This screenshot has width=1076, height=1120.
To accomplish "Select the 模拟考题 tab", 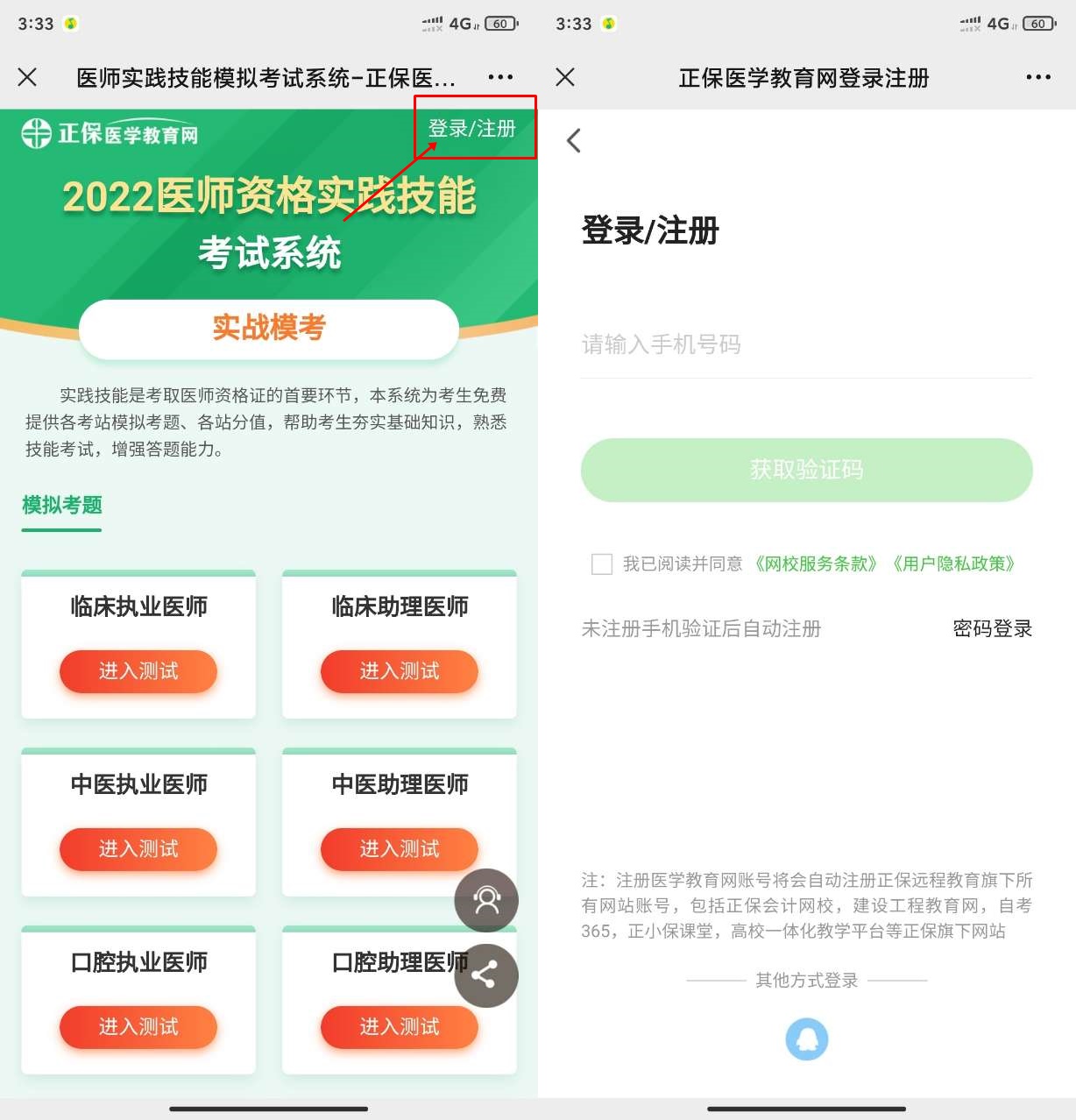I will (x=62, y=506).
